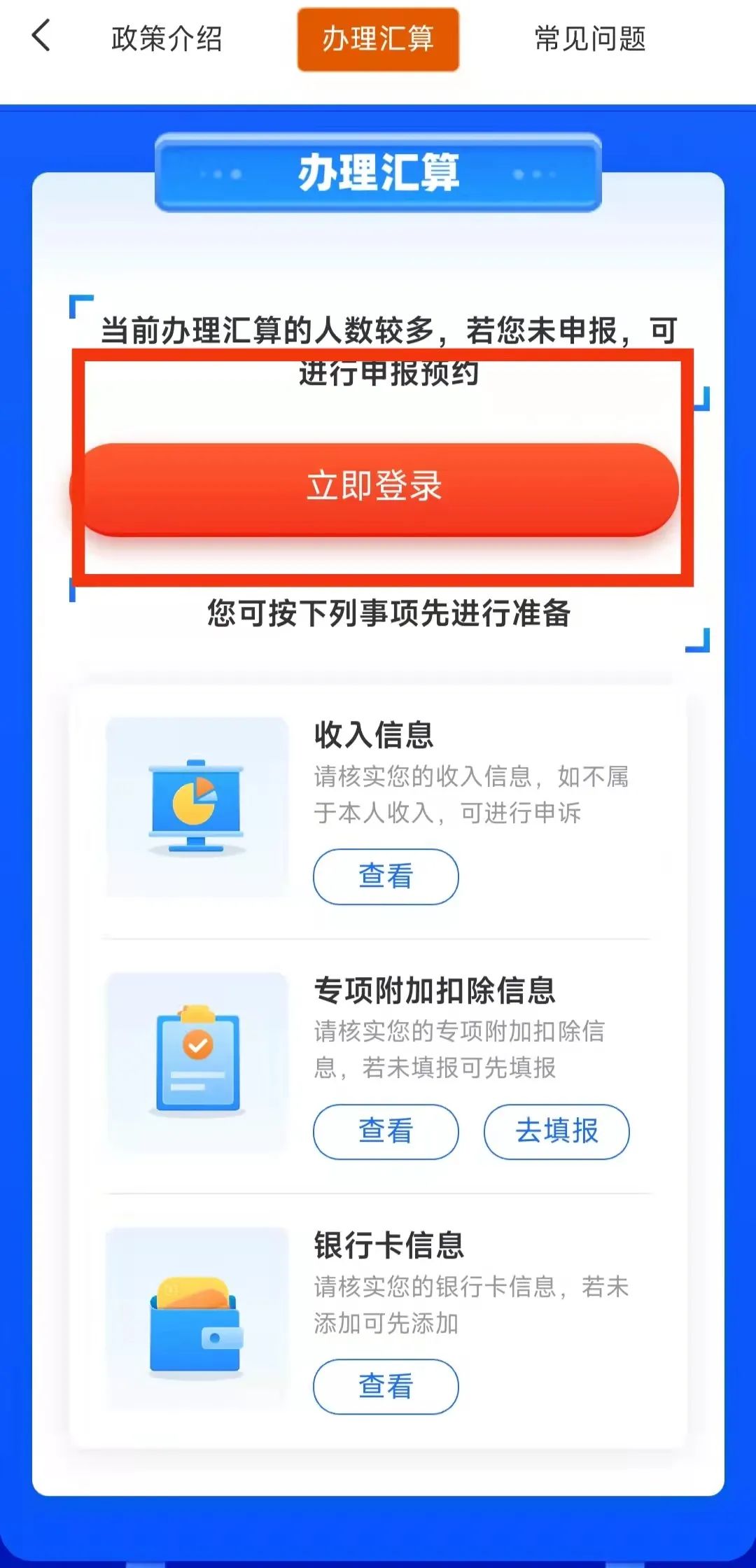Select the 办理汇算 tab
Image resolution: width=756 pixels, height=1568 pixels.
[x=378, y=40]
